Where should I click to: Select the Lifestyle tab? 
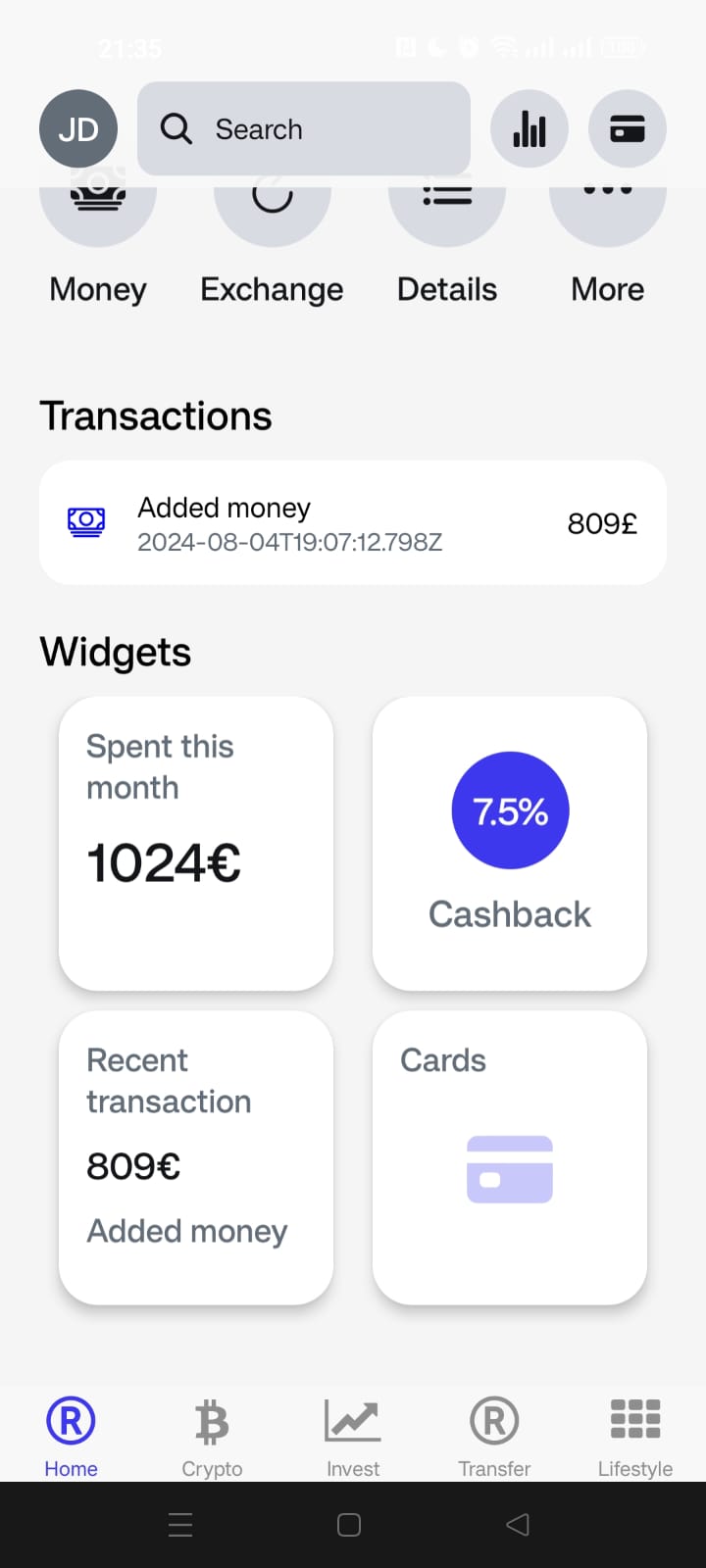[635, 1436]
